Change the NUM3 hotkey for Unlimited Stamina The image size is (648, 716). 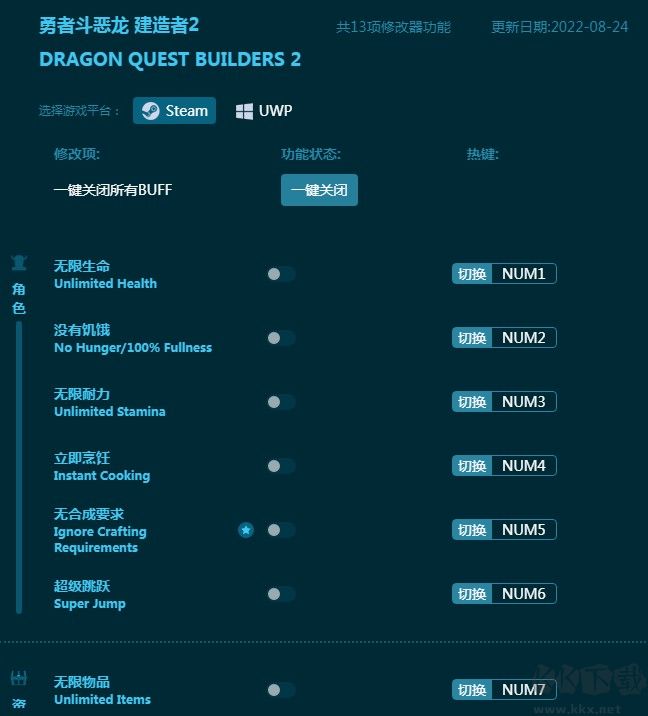click(x=523, y=402)
